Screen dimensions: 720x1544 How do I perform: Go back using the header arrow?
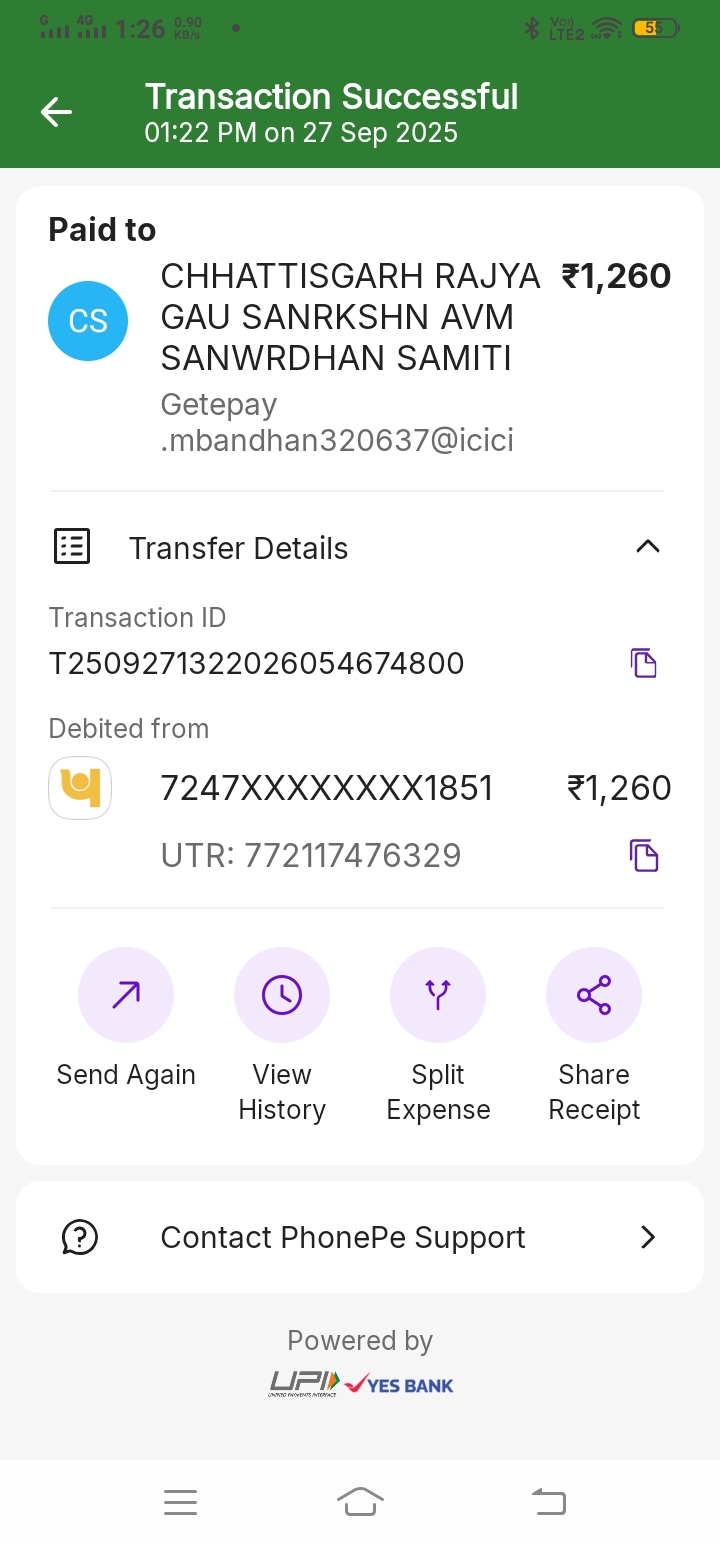click(56, 112)
